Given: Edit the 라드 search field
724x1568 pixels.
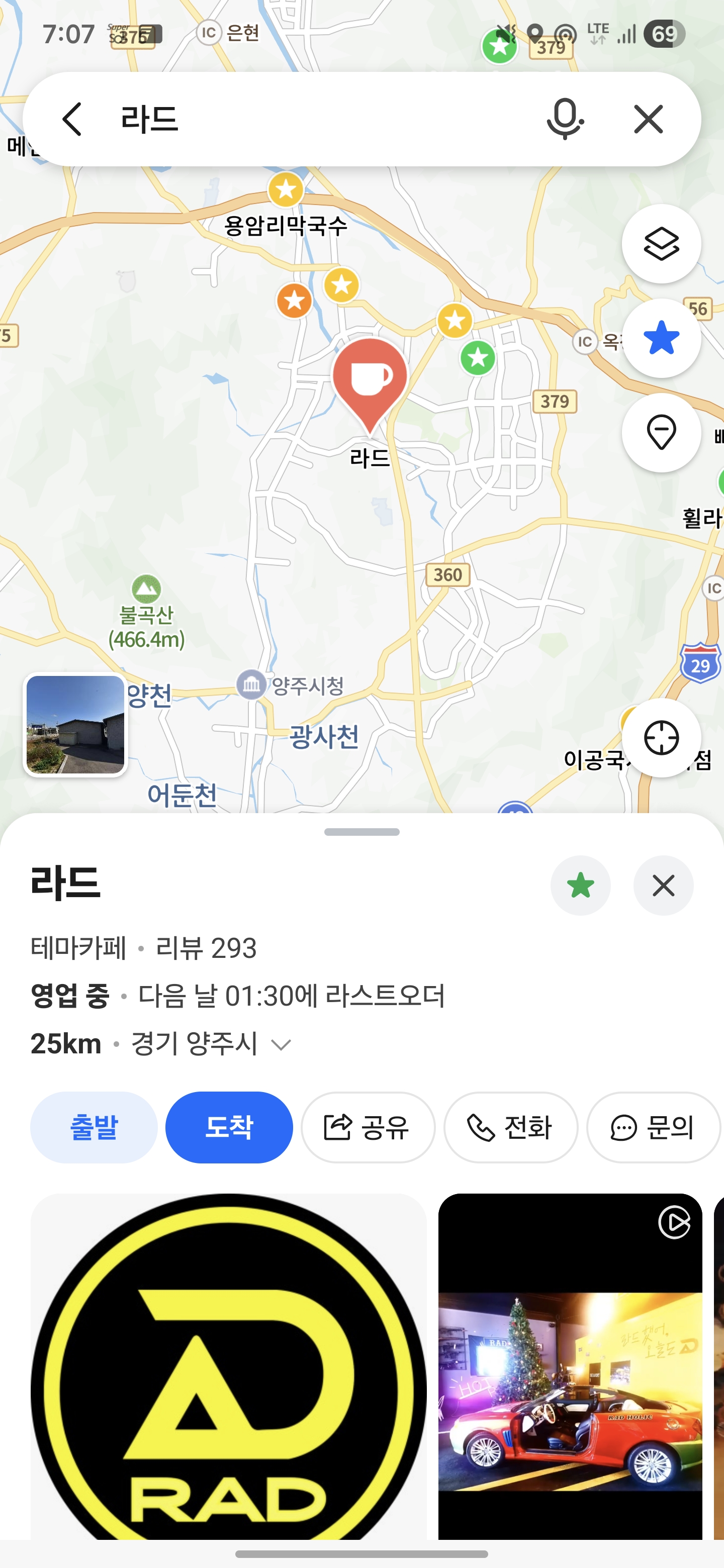Looking at the screenshot, I should coord(317,119).
